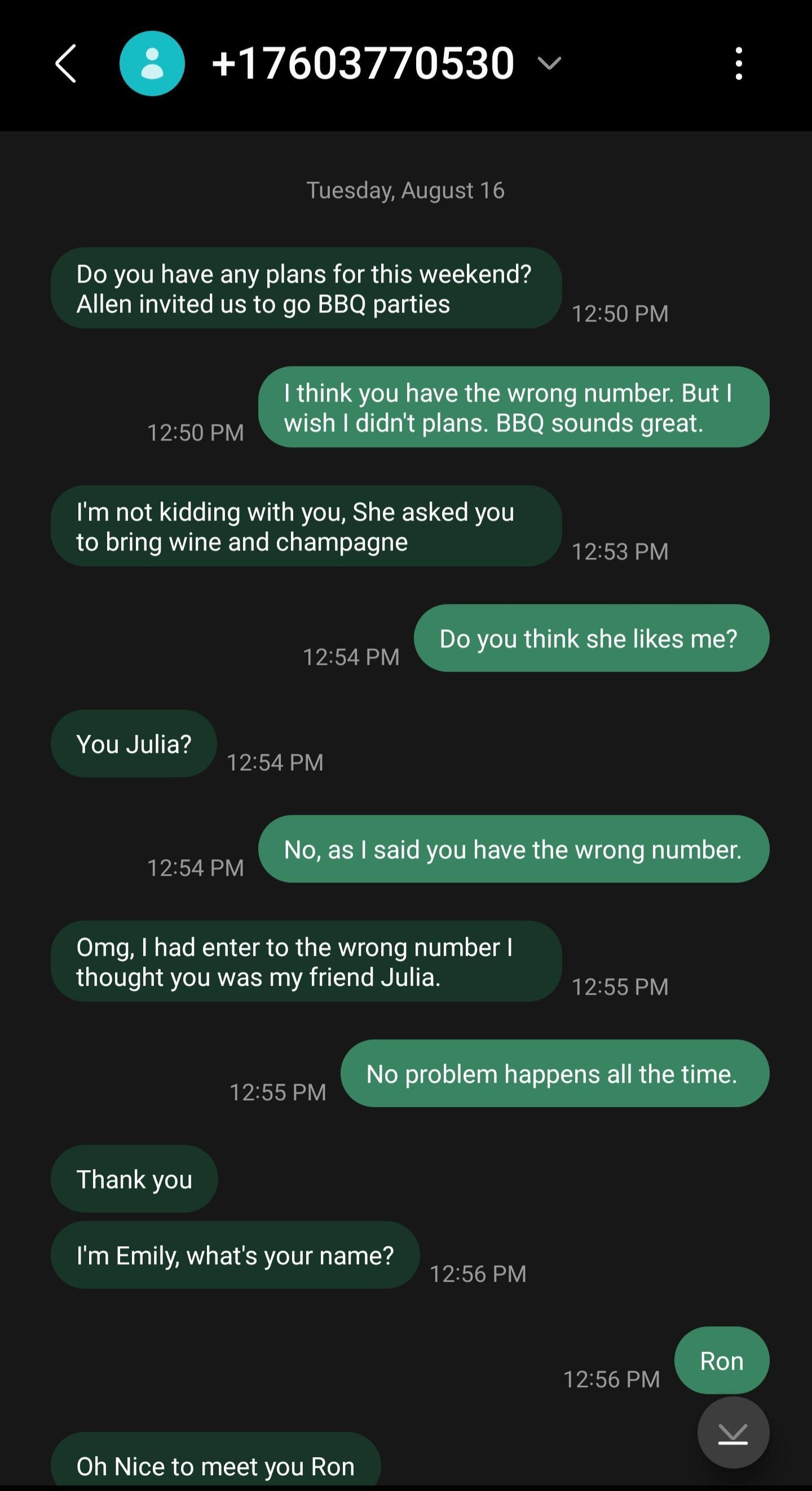Screen dimensions: 812x1491
Task: Jump to the latest message
Action: pyautogui.click(x=732, y=1432)
